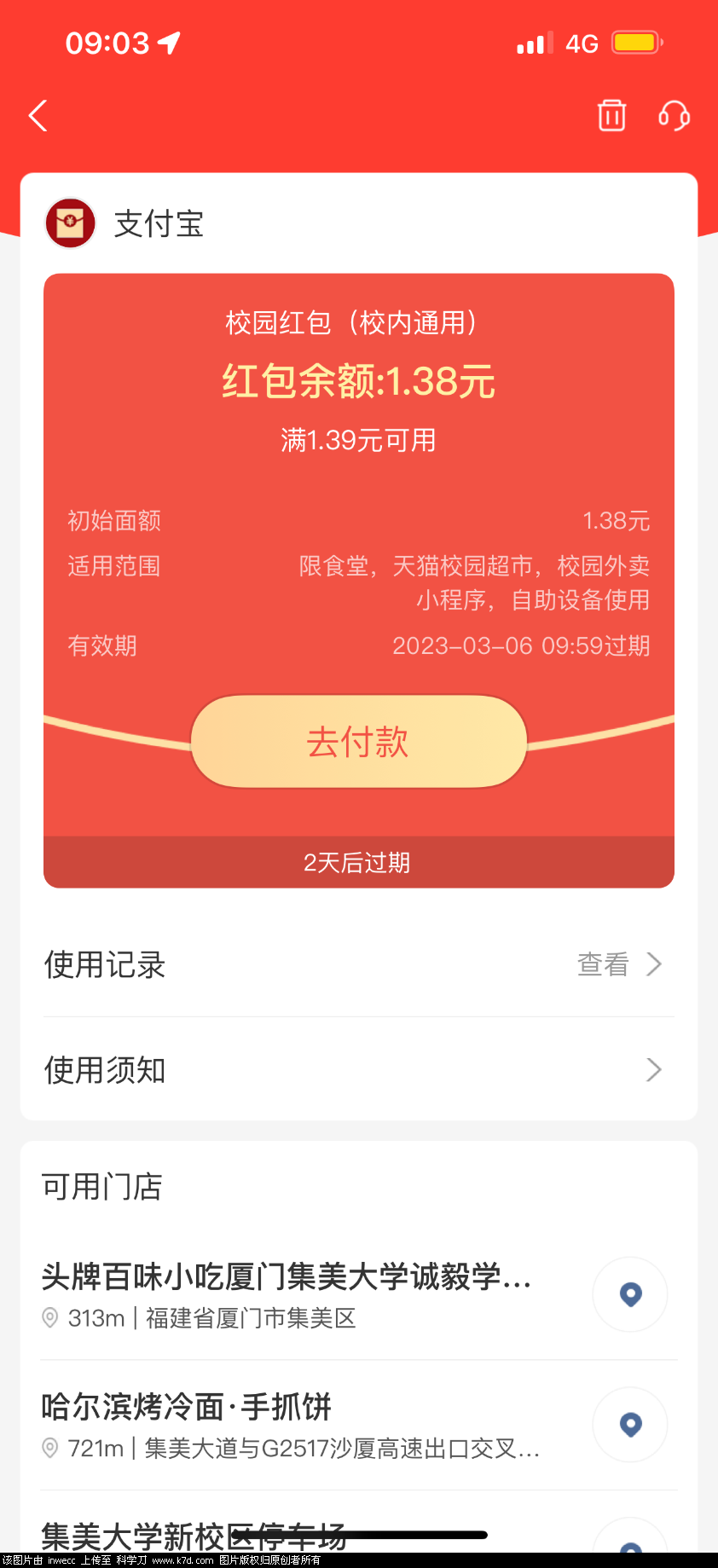The height and width of the screenshot is (1568, 718).
Task: Open map pin for 哈尔滨烤冷面 store
Action: click(x=629, y=1424)
